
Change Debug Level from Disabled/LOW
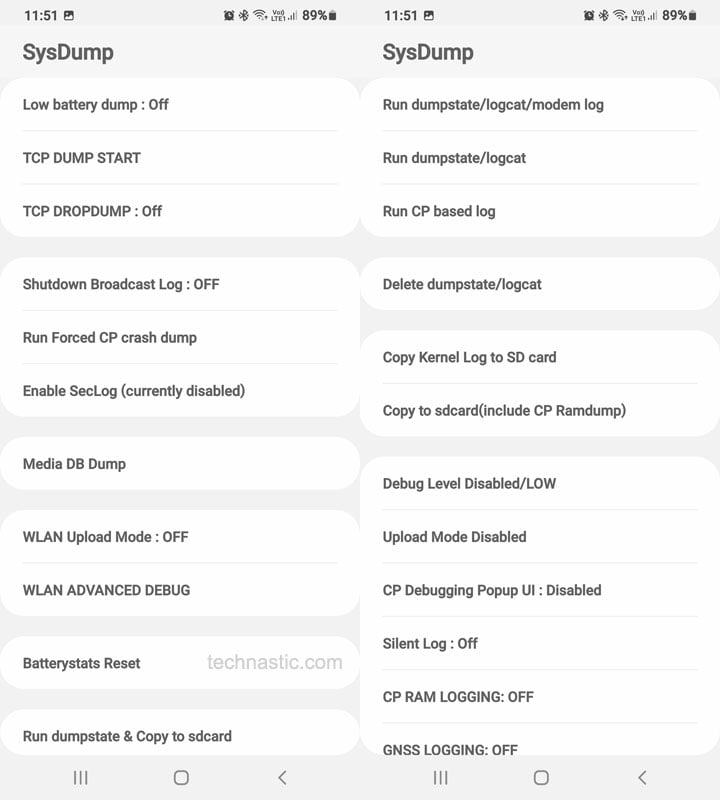tap(539, 483)
